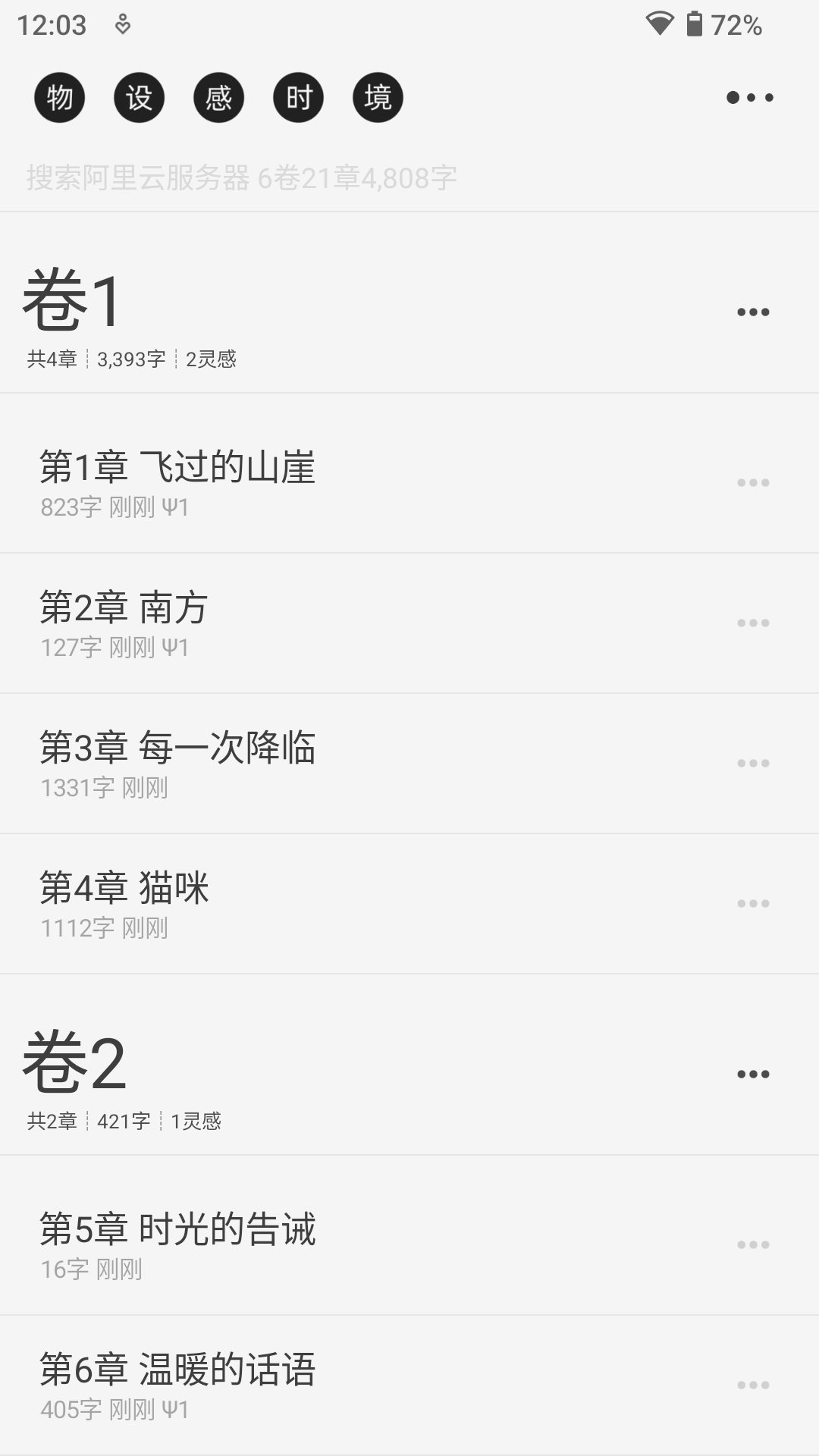This screenshot has height=1456, width=819.
Task: Show options for 第4章 猫咪
Action: (753, 903)
